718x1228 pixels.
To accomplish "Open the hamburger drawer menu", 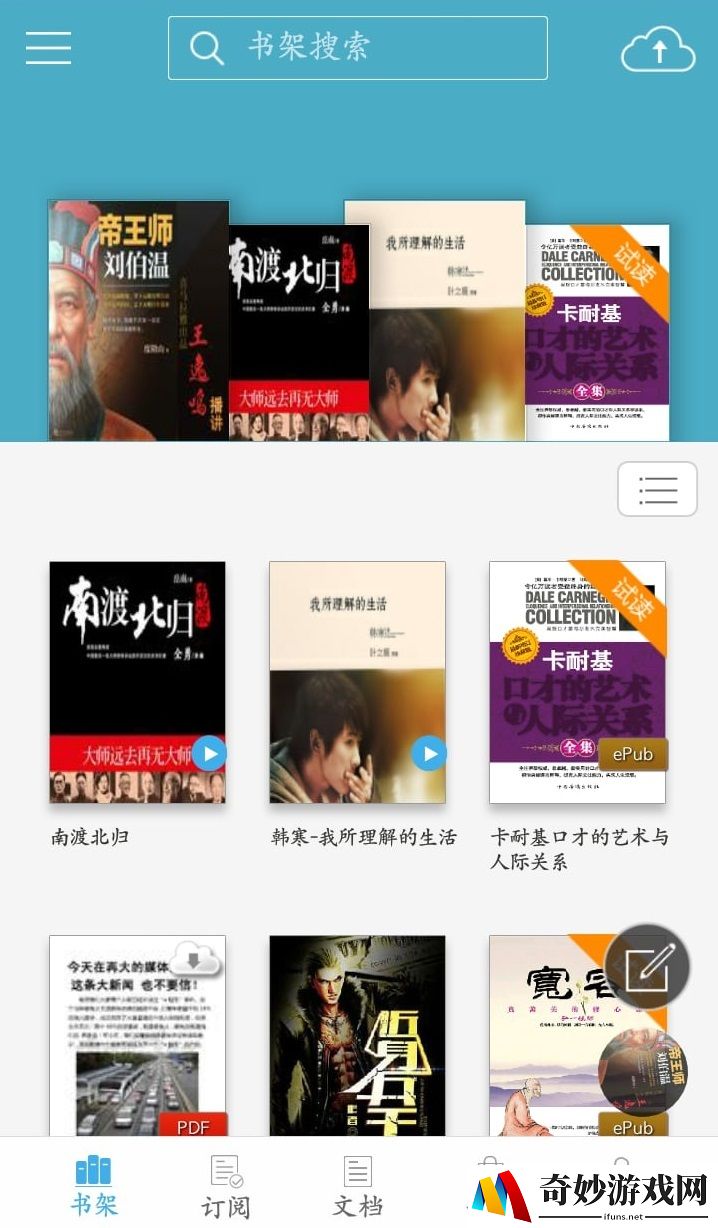I will point(48,47).
